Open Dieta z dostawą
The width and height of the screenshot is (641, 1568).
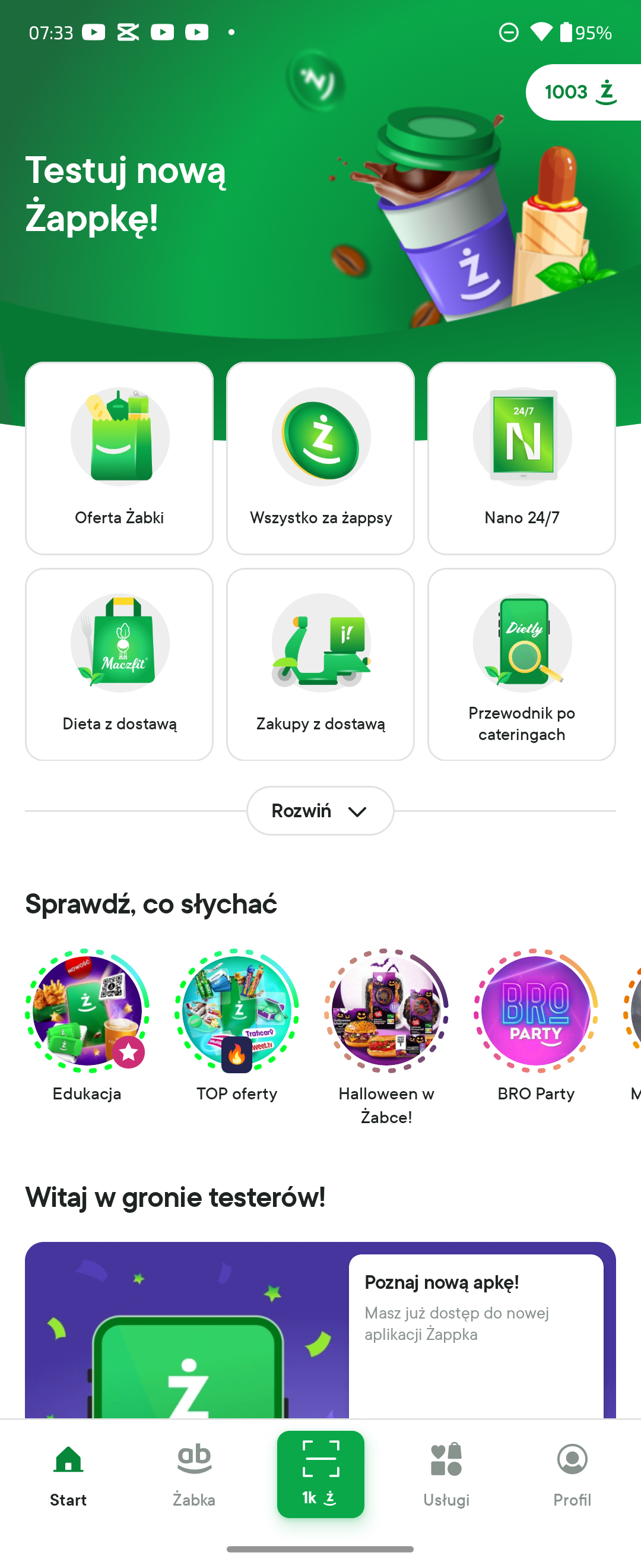[x=119, y=664]
